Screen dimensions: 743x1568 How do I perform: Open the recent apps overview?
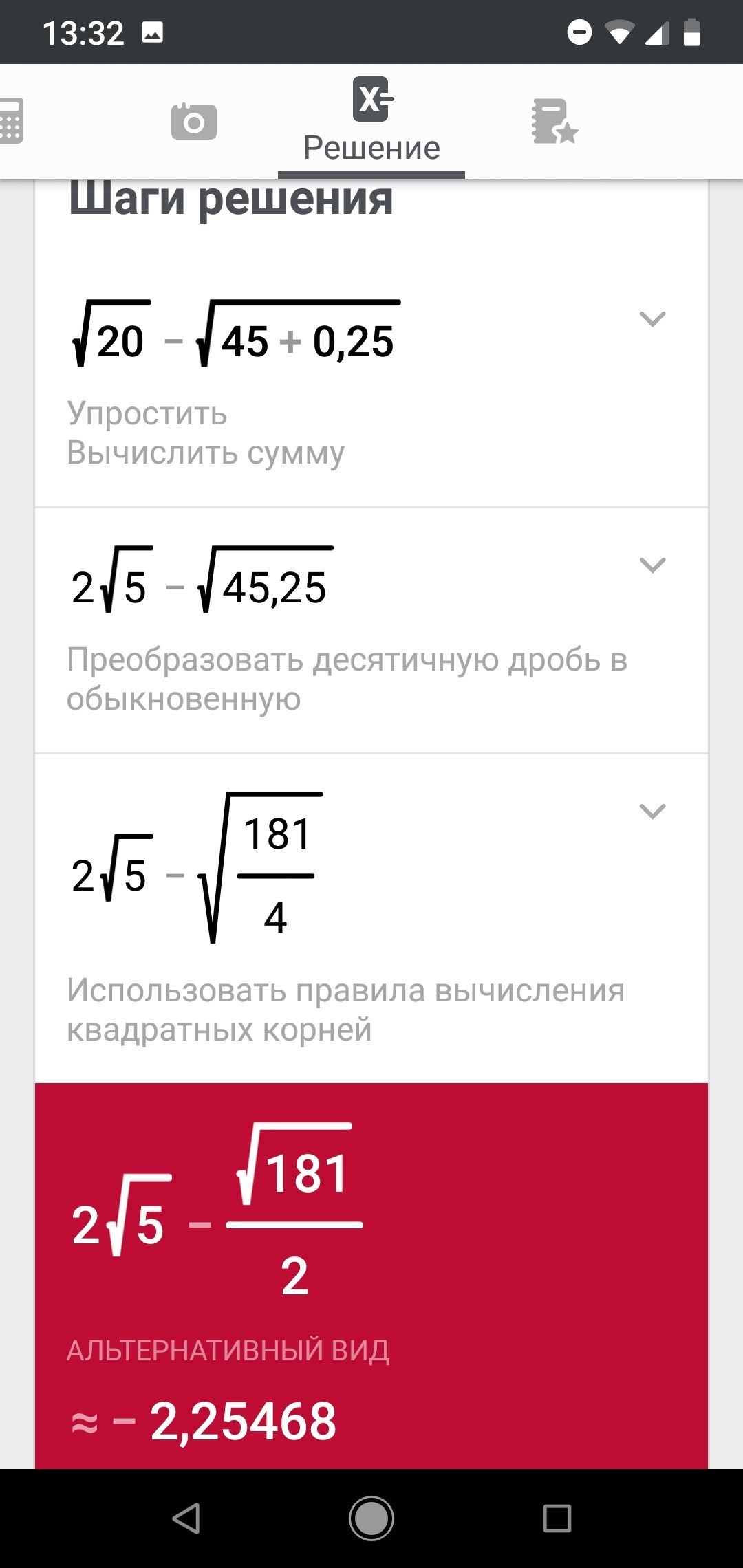point(557,1518)
